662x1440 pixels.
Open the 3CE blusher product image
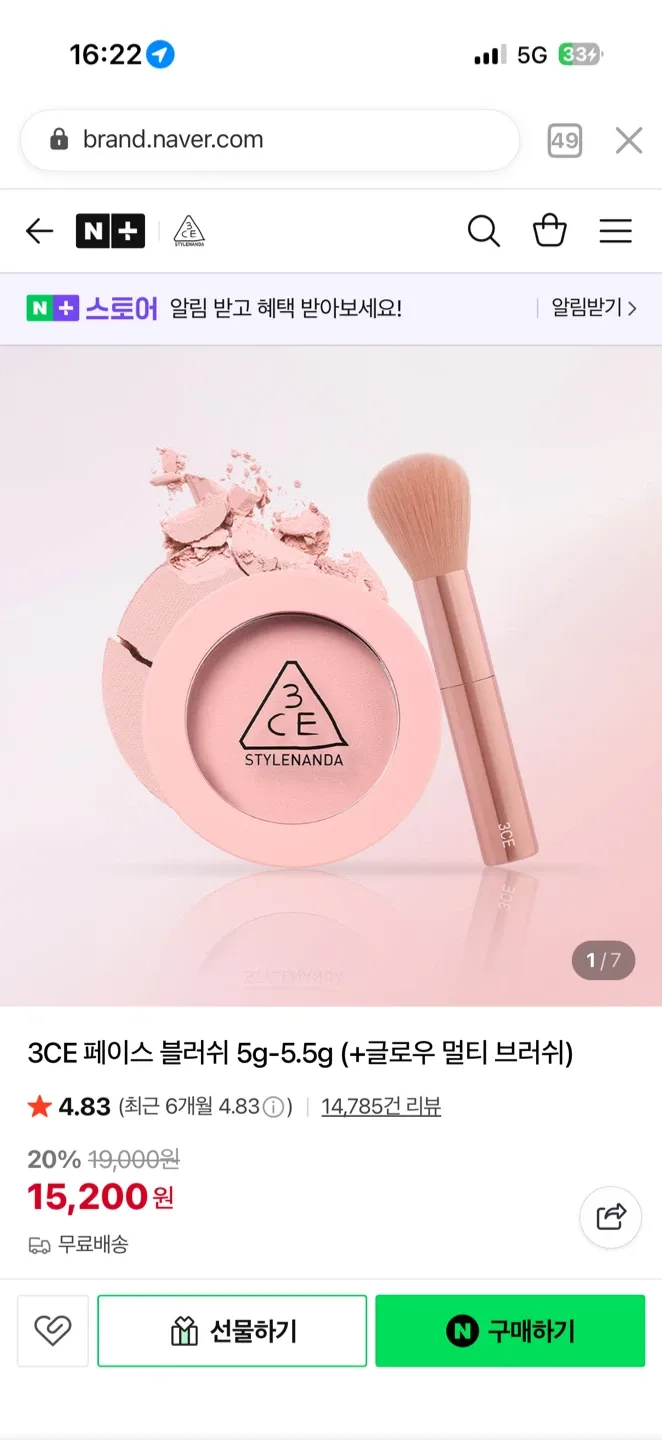coord(331,675)
